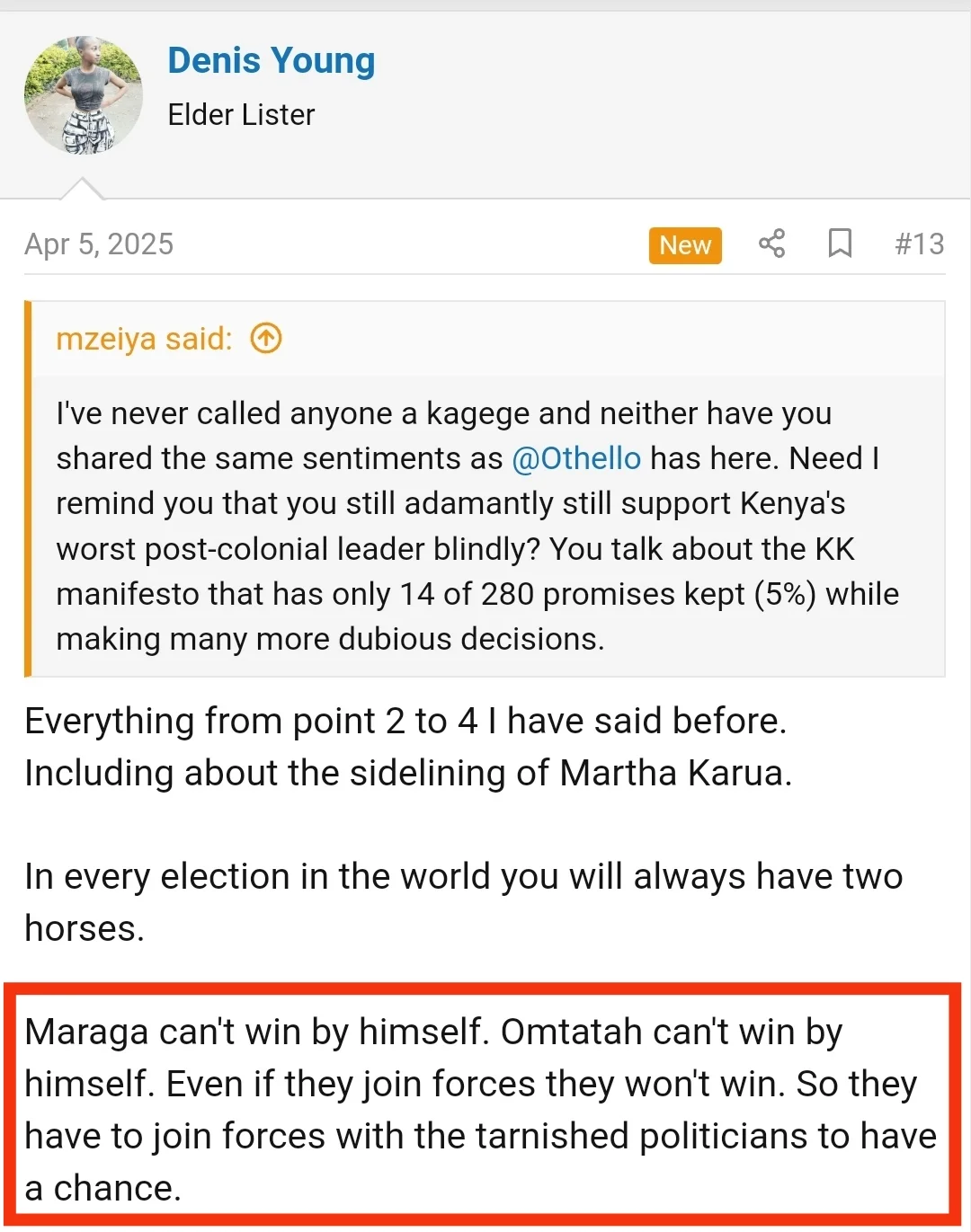This screenshot has width=971, height=1232.
Task: Open the @Othello mention link
Action: coord(576,458)
